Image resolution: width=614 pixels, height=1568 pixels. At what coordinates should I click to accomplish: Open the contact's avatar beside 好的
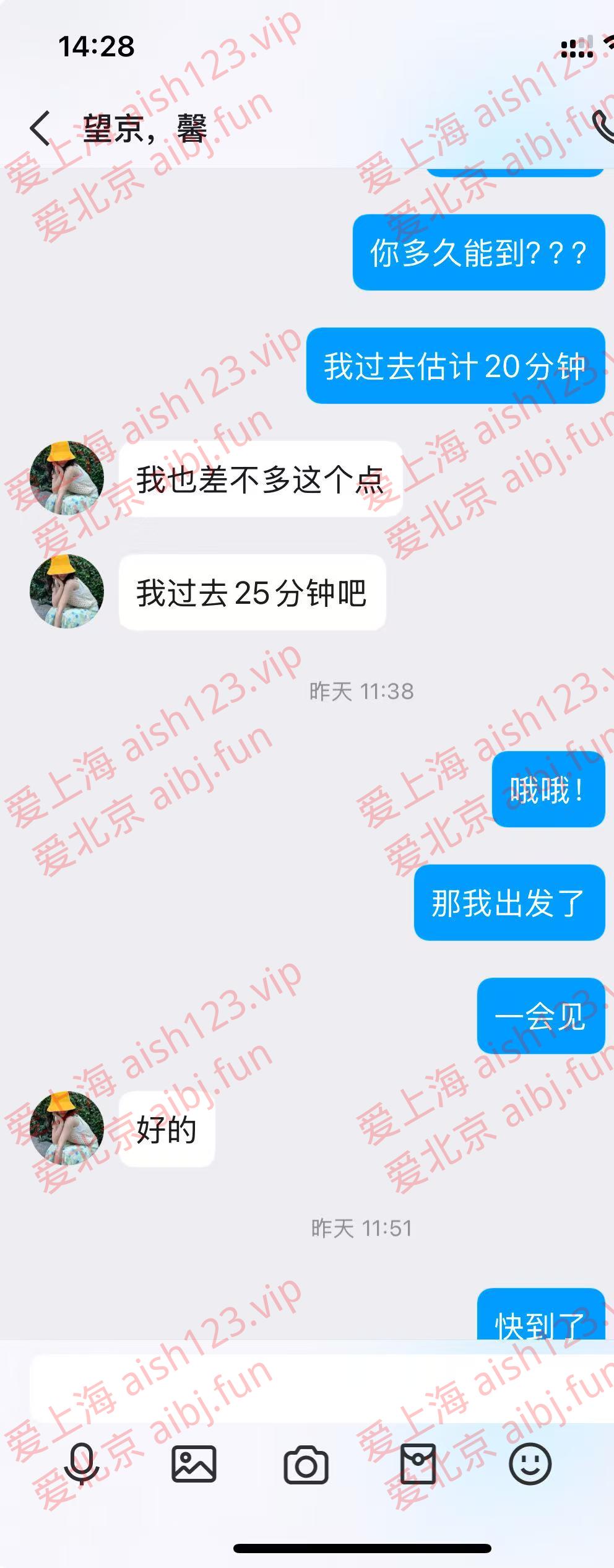tap(67, 1128)
